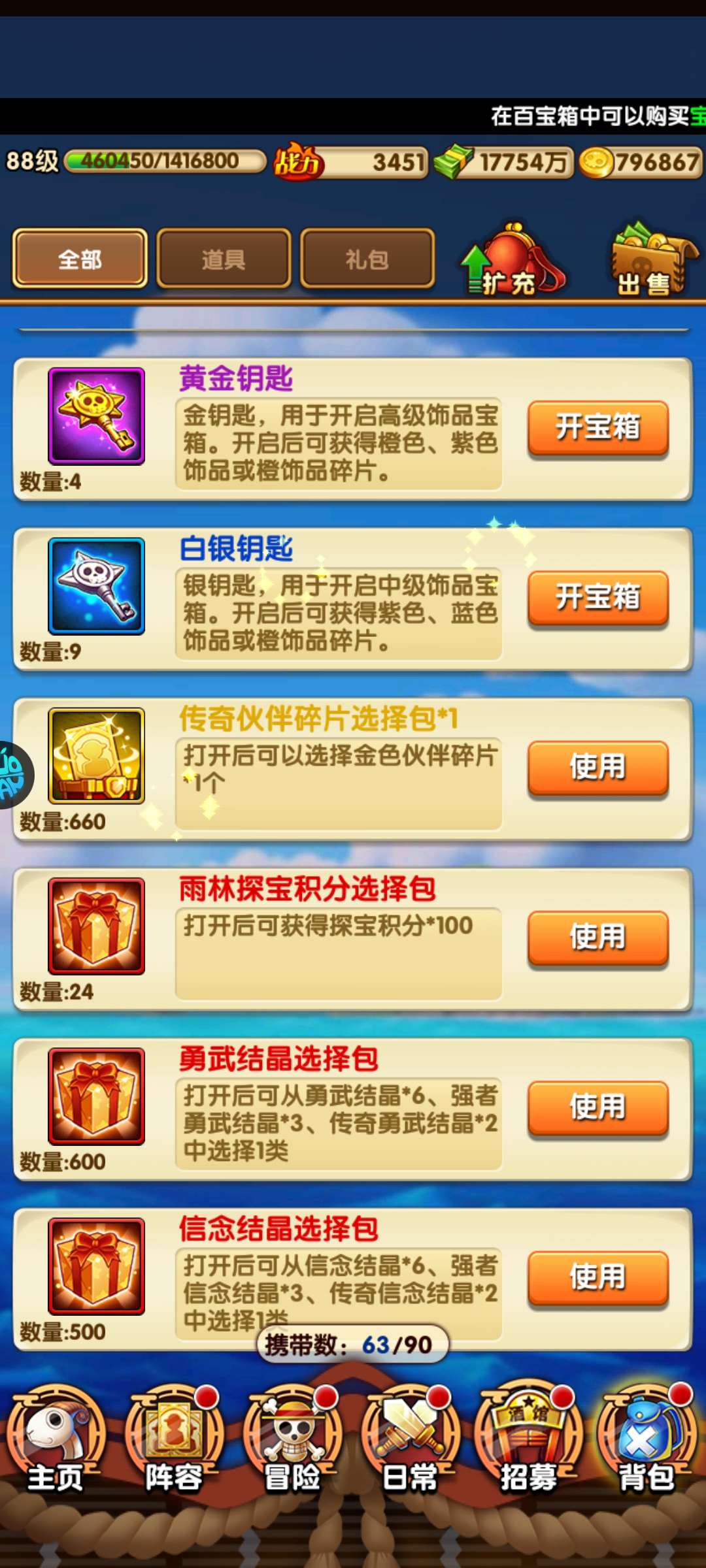
Task: Use the 传奇伙伴碎片选择包
Action: click(x=597, y=767)
